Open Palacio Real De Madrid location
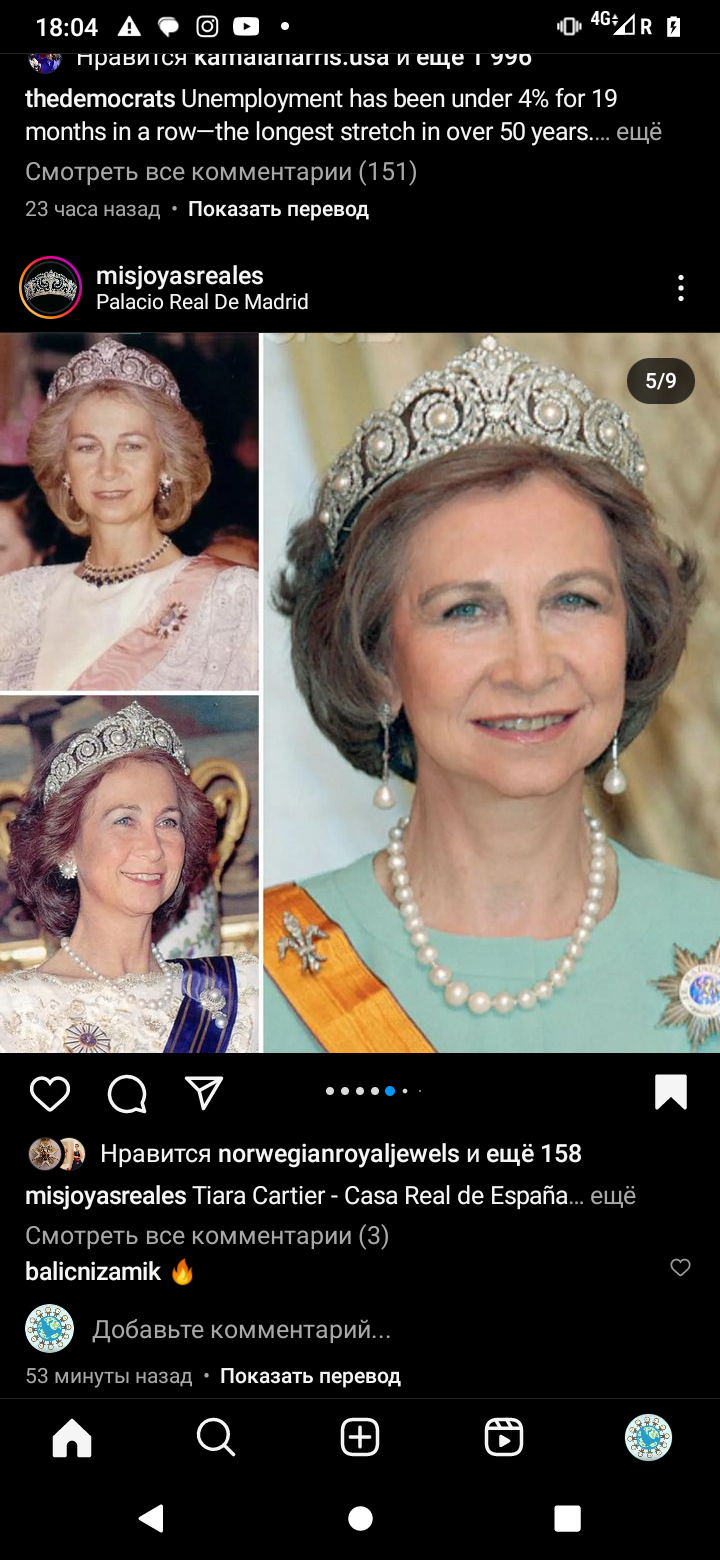 coord(202,302)
